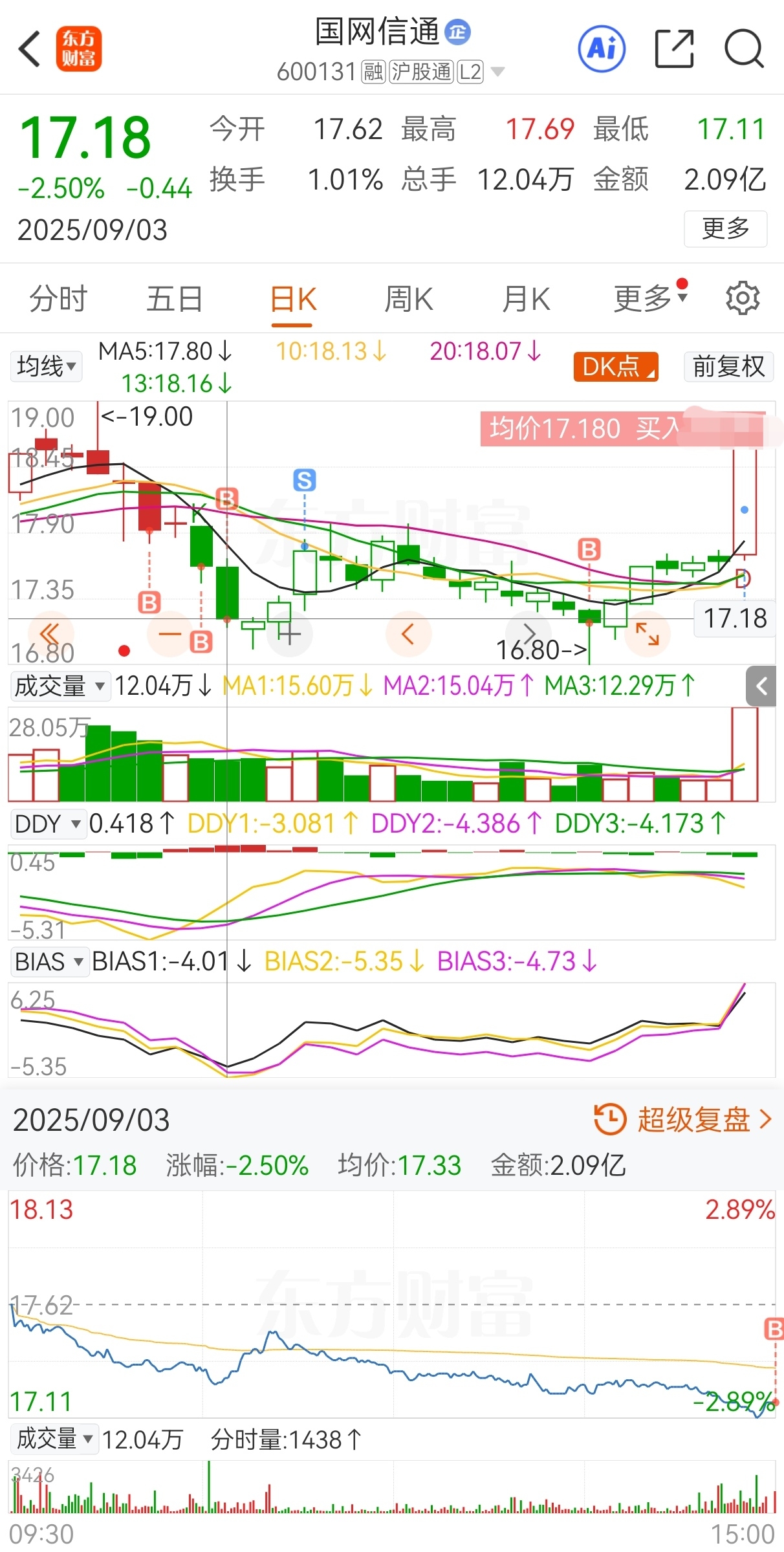784x1552 pixels.
Task: Toggle the DK点 button
Action: click(x=616, y=367)
